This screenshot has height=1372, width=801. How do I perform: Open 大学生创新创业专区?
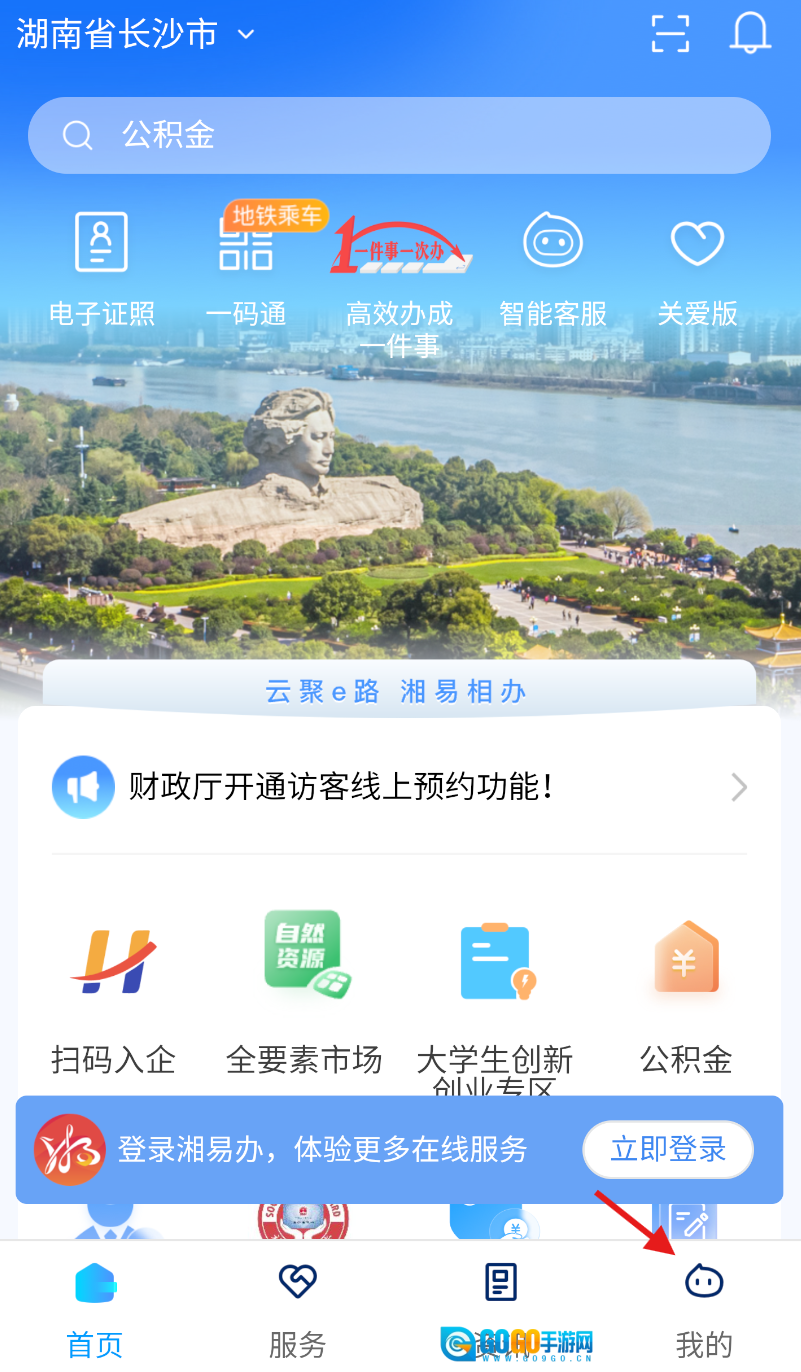[495, 1000]
